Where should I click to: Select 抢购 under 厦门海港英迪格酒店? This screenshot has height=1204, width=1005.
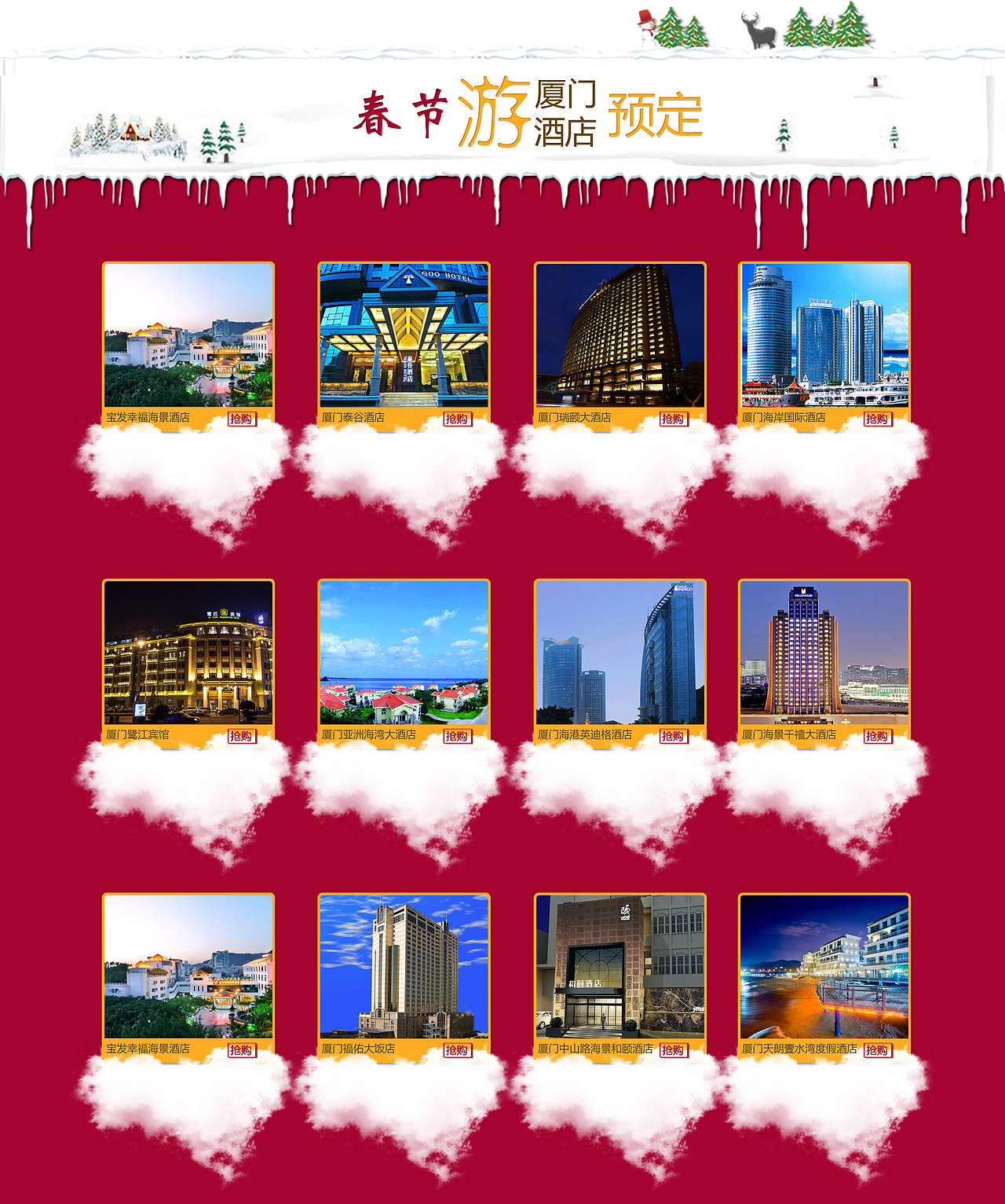673,736
